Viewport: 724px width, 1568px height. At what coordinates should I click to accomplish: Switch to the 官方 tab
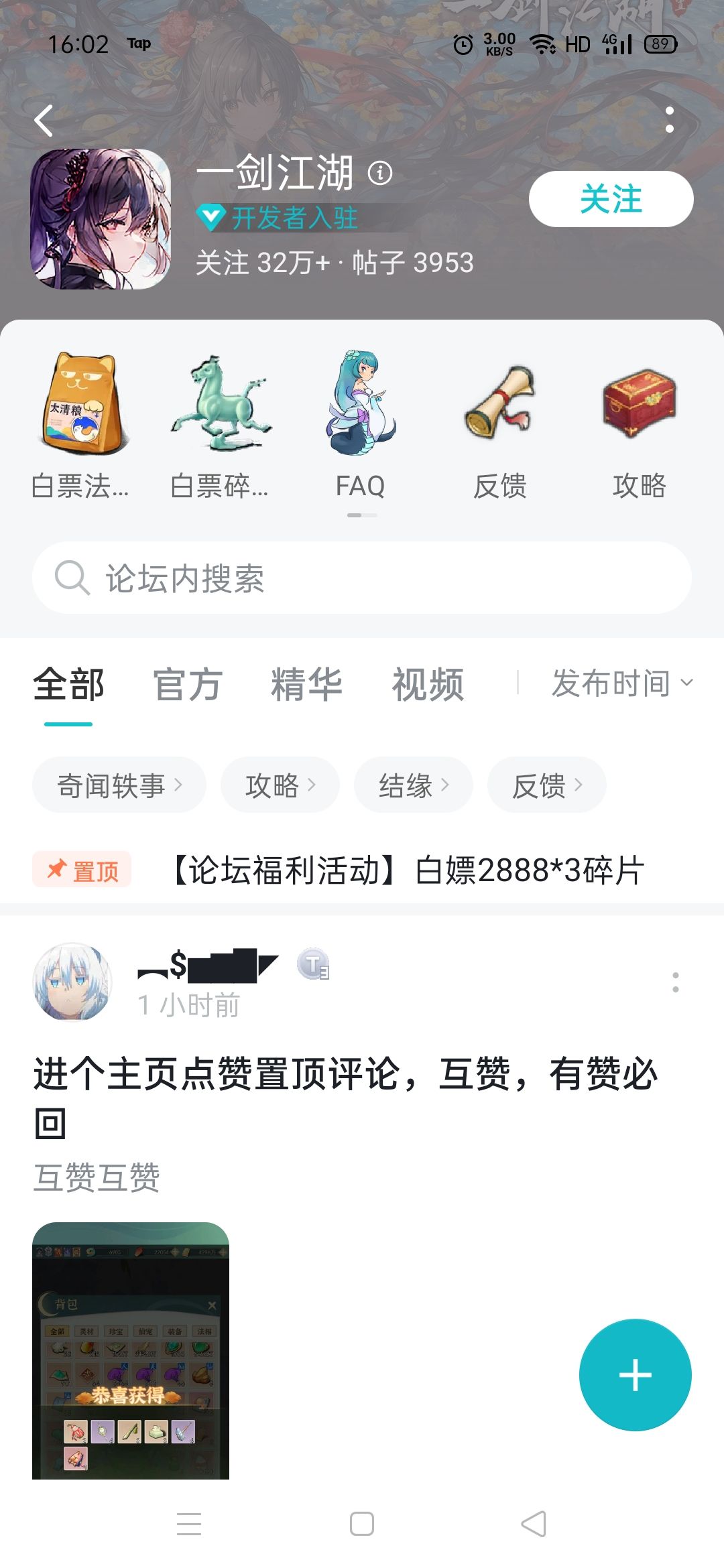coord(187,685)
